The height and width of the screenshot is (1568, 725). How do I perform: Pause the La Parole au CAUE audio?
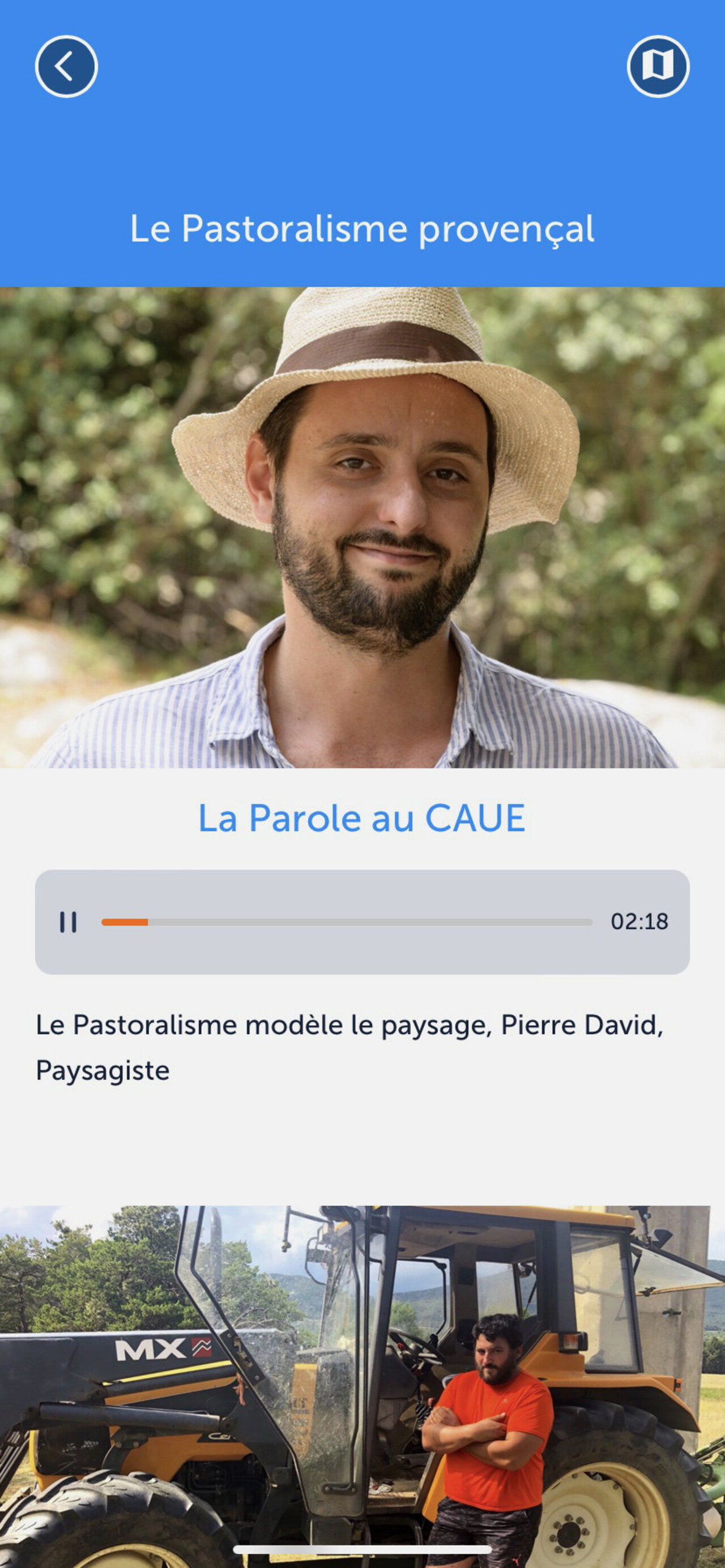pyautogui.click(x=68, y=922)
